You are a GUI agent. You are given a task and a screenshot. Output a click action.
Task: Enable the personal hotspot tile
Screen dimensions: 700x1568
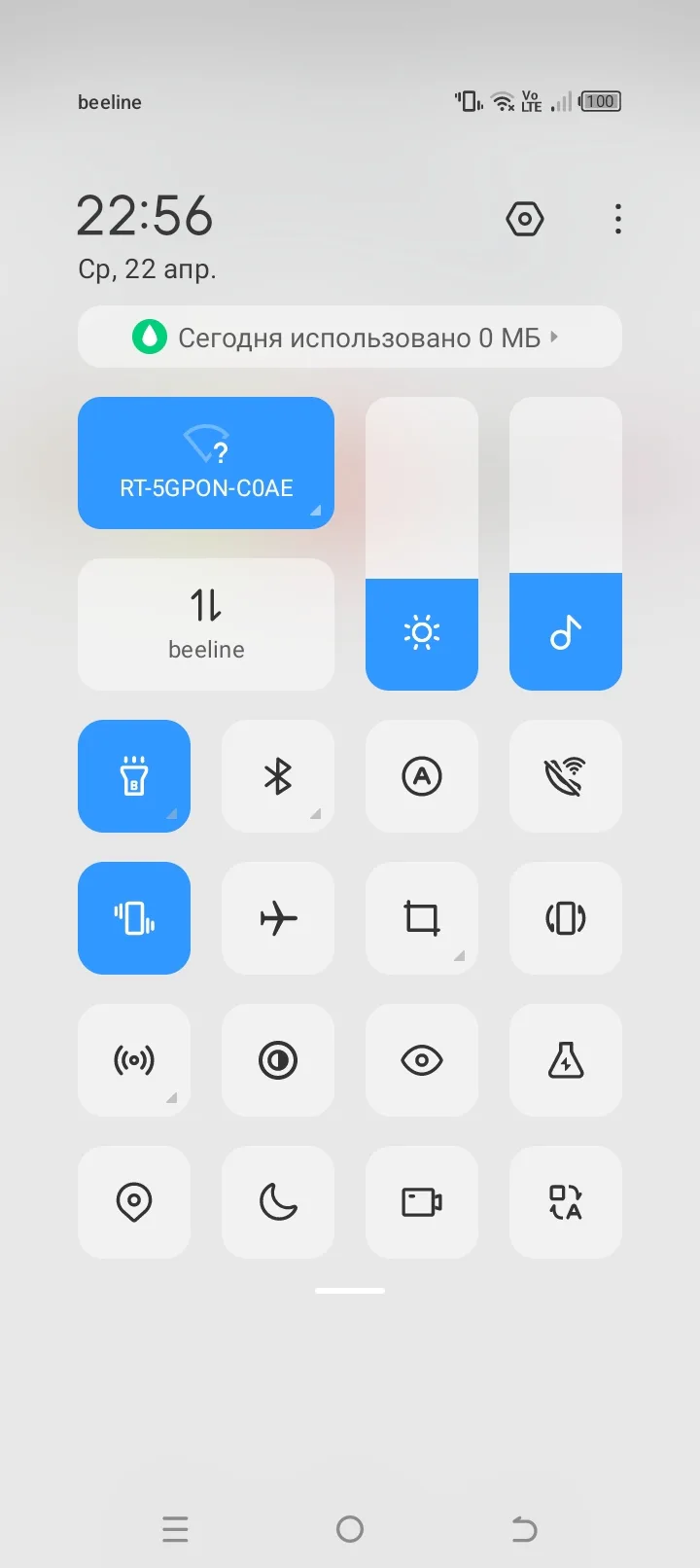(134, 1060)
